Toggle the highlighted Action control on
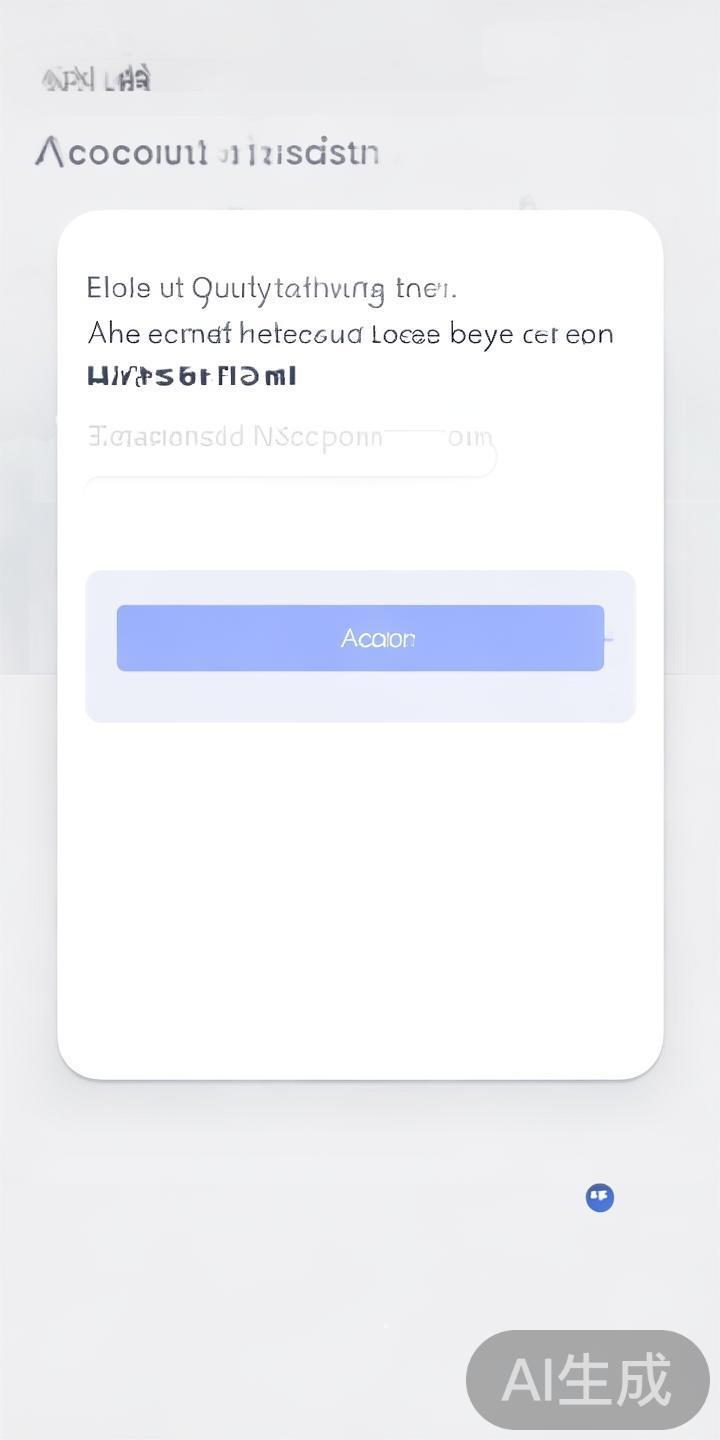720x1440 pixels. coord(378,637)
